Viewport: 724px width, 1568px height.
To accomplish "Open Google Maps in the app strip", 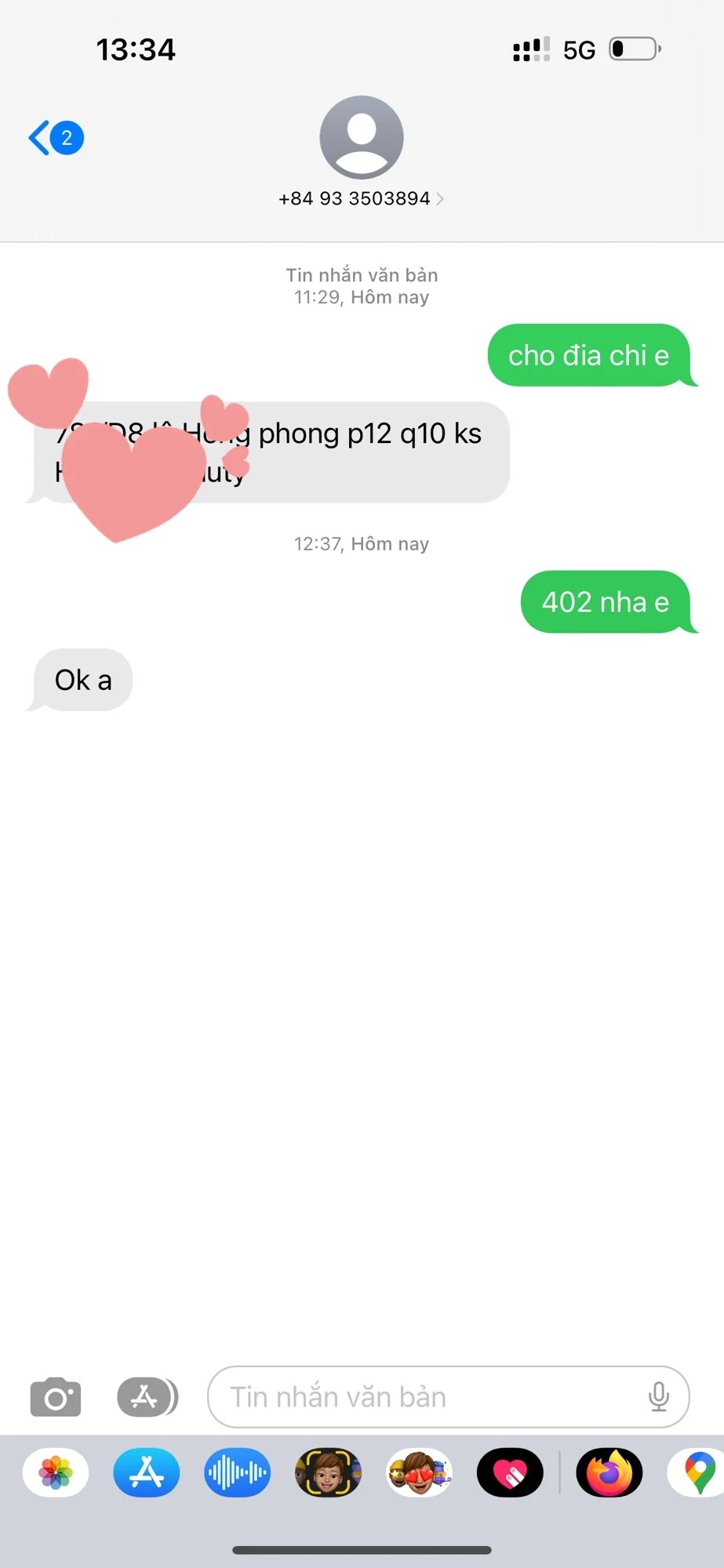I will [697, 1473].
